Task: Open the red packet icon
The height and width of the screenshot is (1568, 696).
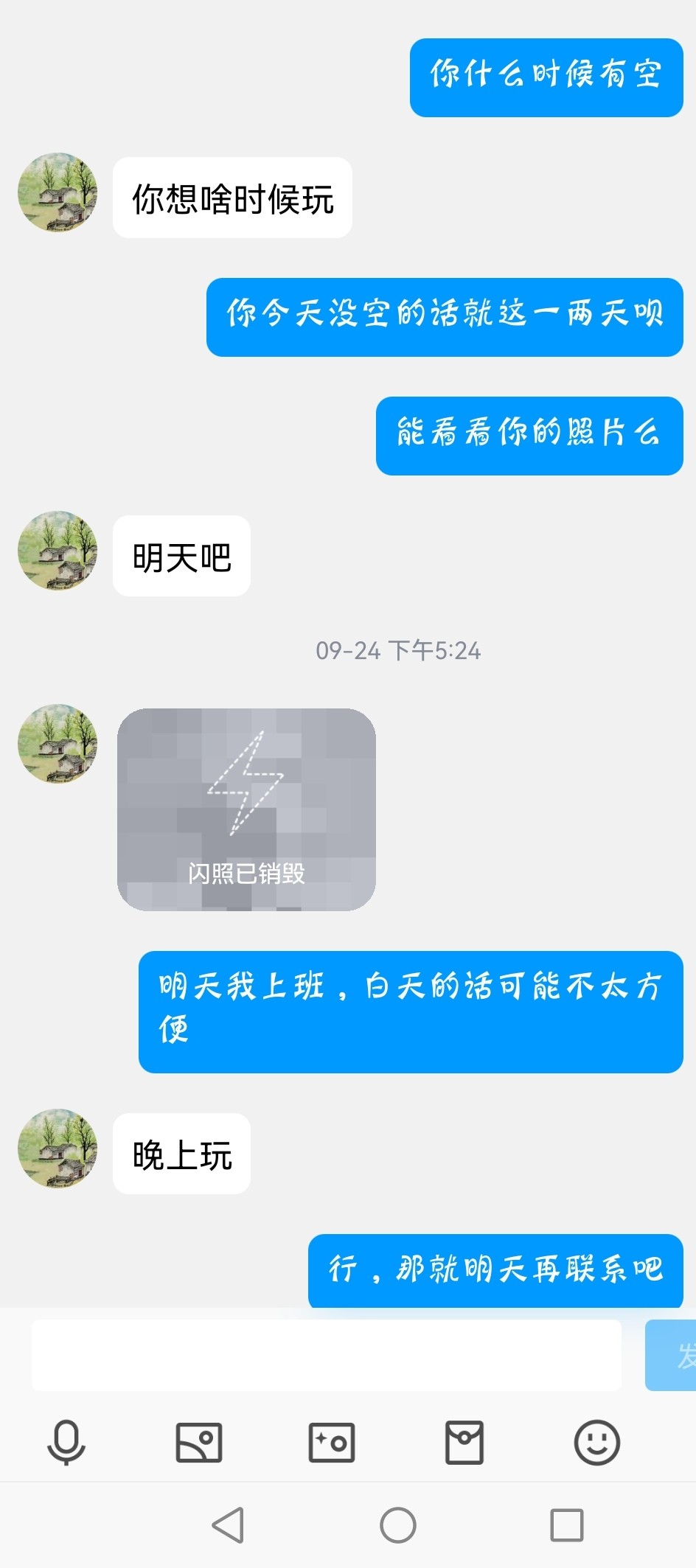Action: point(464,1442)
